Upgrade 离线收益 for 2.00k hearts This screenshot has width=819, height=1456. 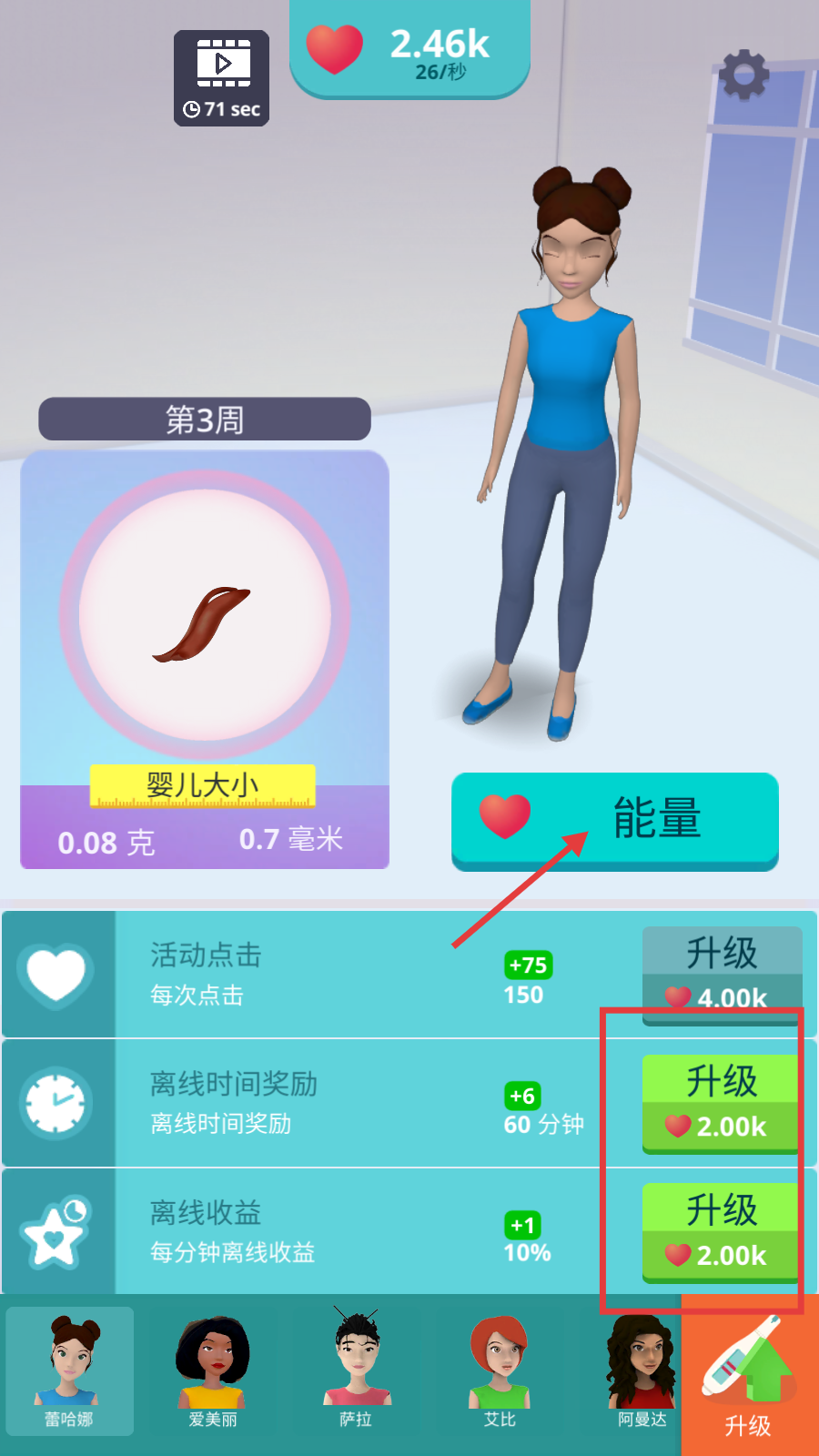722,1233
